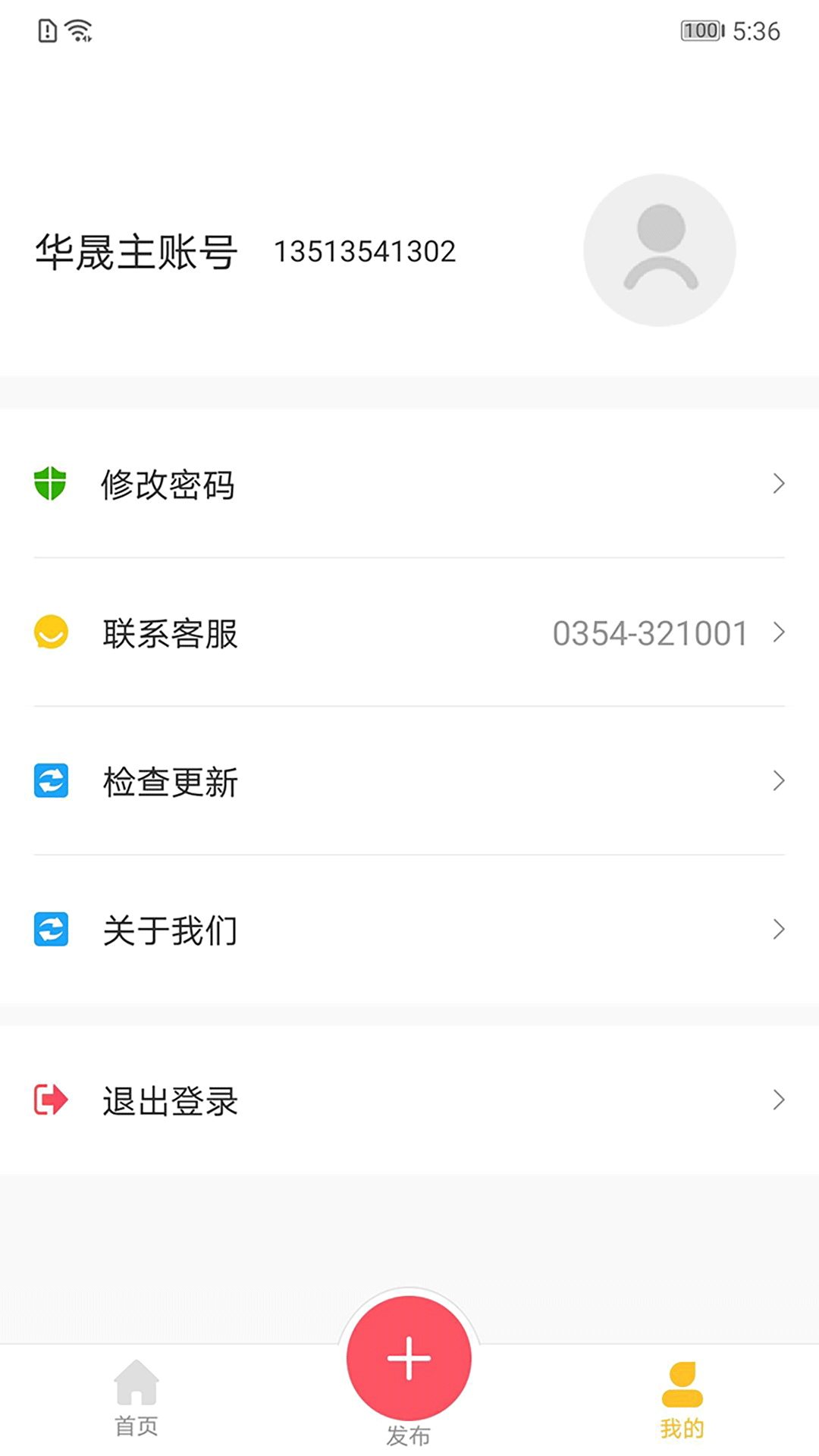The height and width of the screenshot is (1456, 819).
Task: Open 修改密码 to change password
Action: click(409, 484)
